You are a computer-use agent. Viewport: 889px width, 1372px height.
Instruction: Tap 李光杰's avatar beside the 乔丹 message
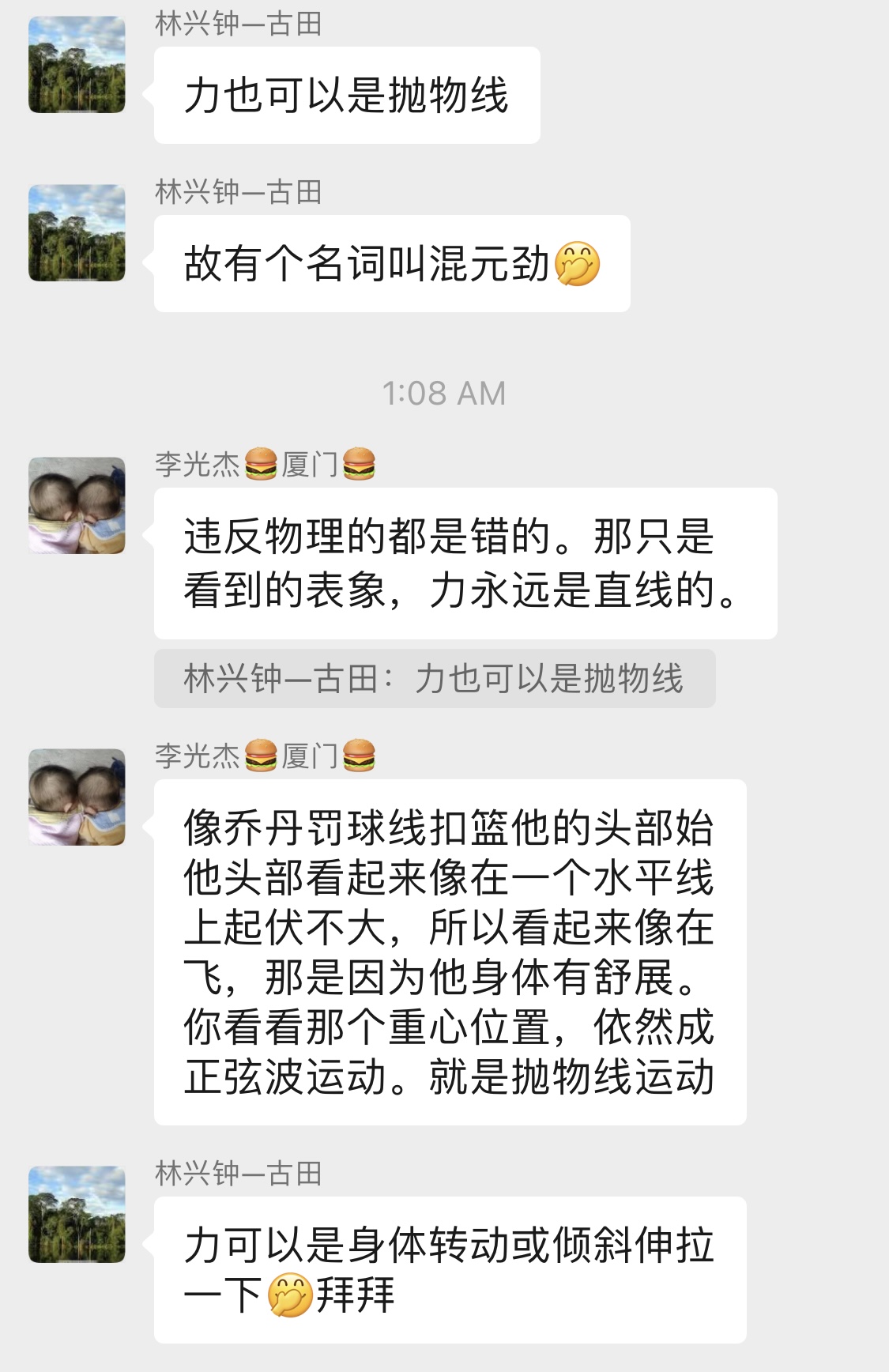(x=77, y=797)
